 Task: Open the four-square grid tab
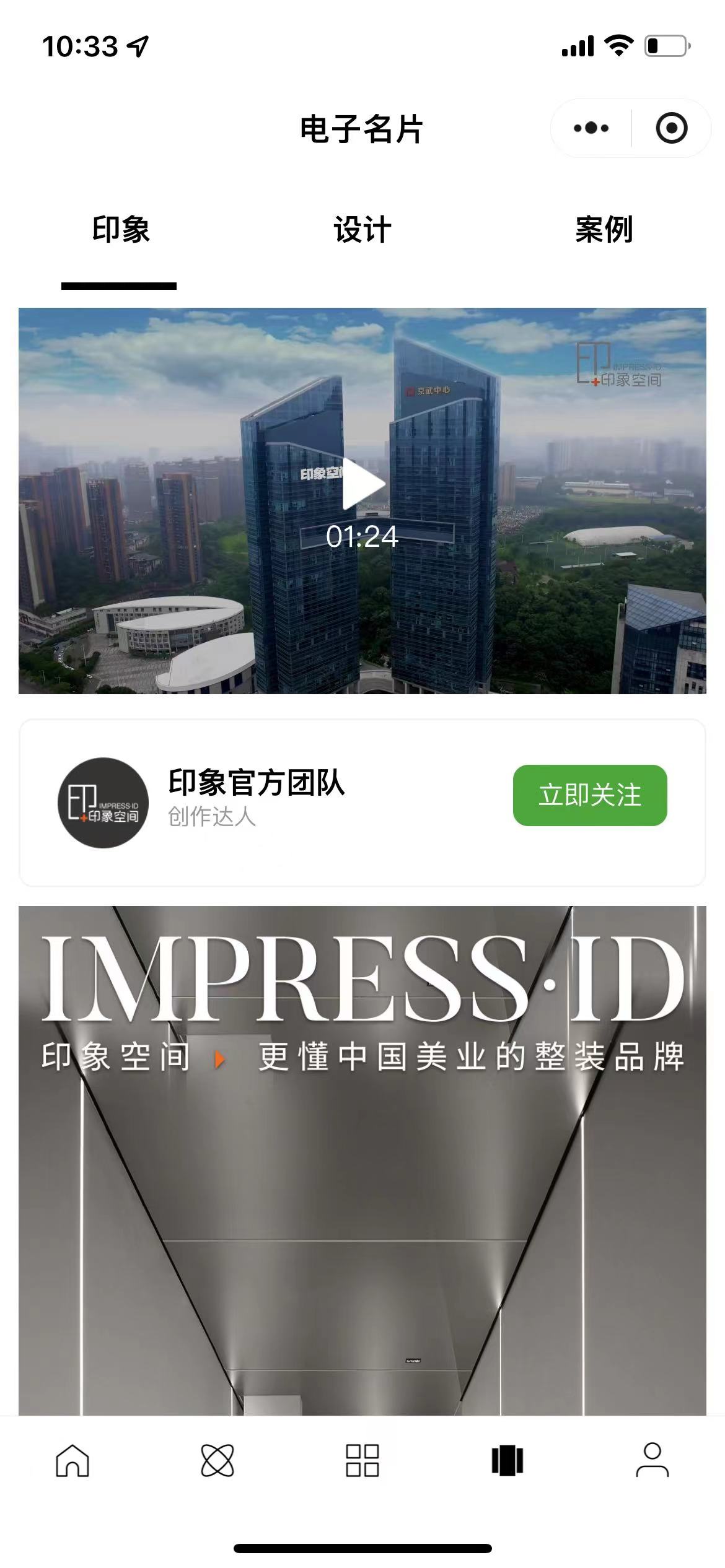(362, 1460)
